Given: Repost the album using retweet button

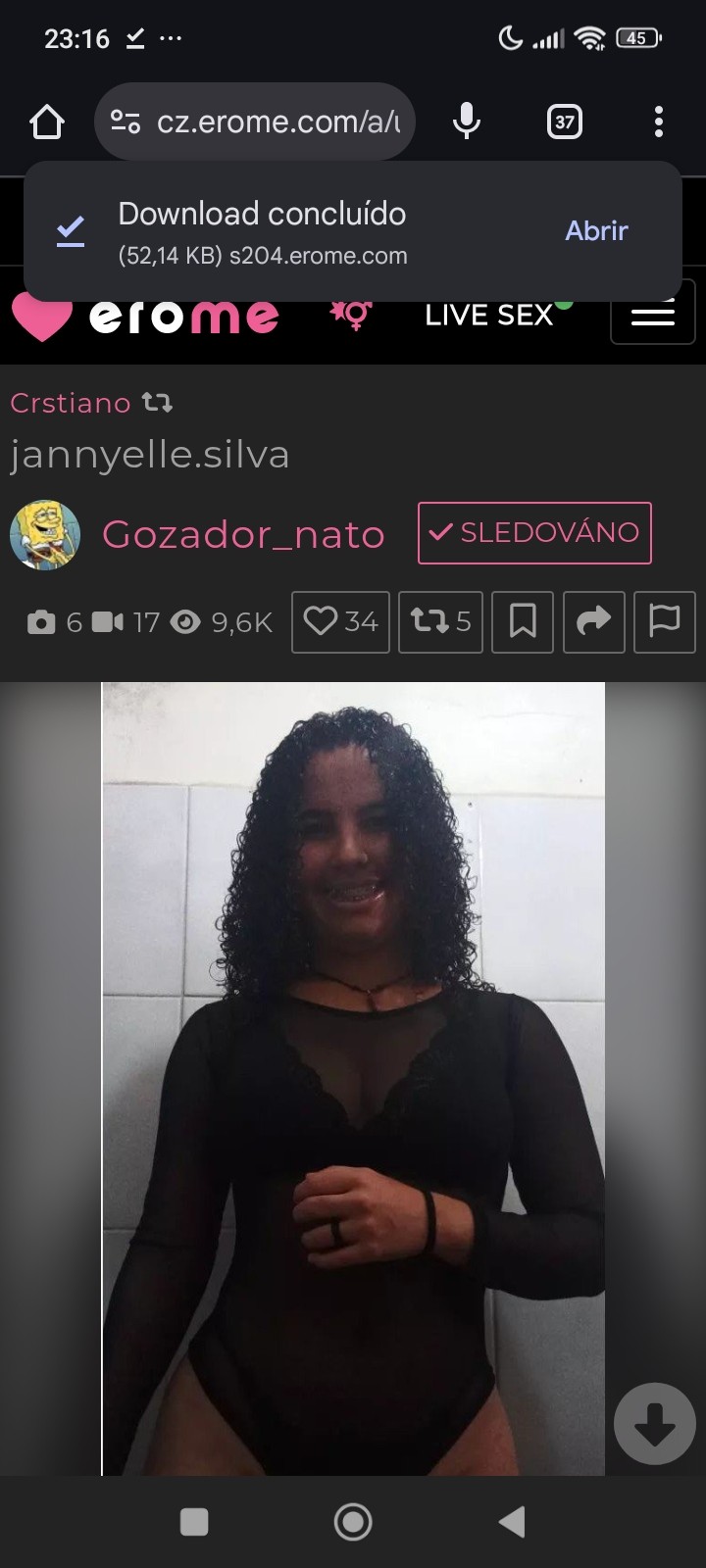Looking at the screenshot, I should [x=440, y=621].
